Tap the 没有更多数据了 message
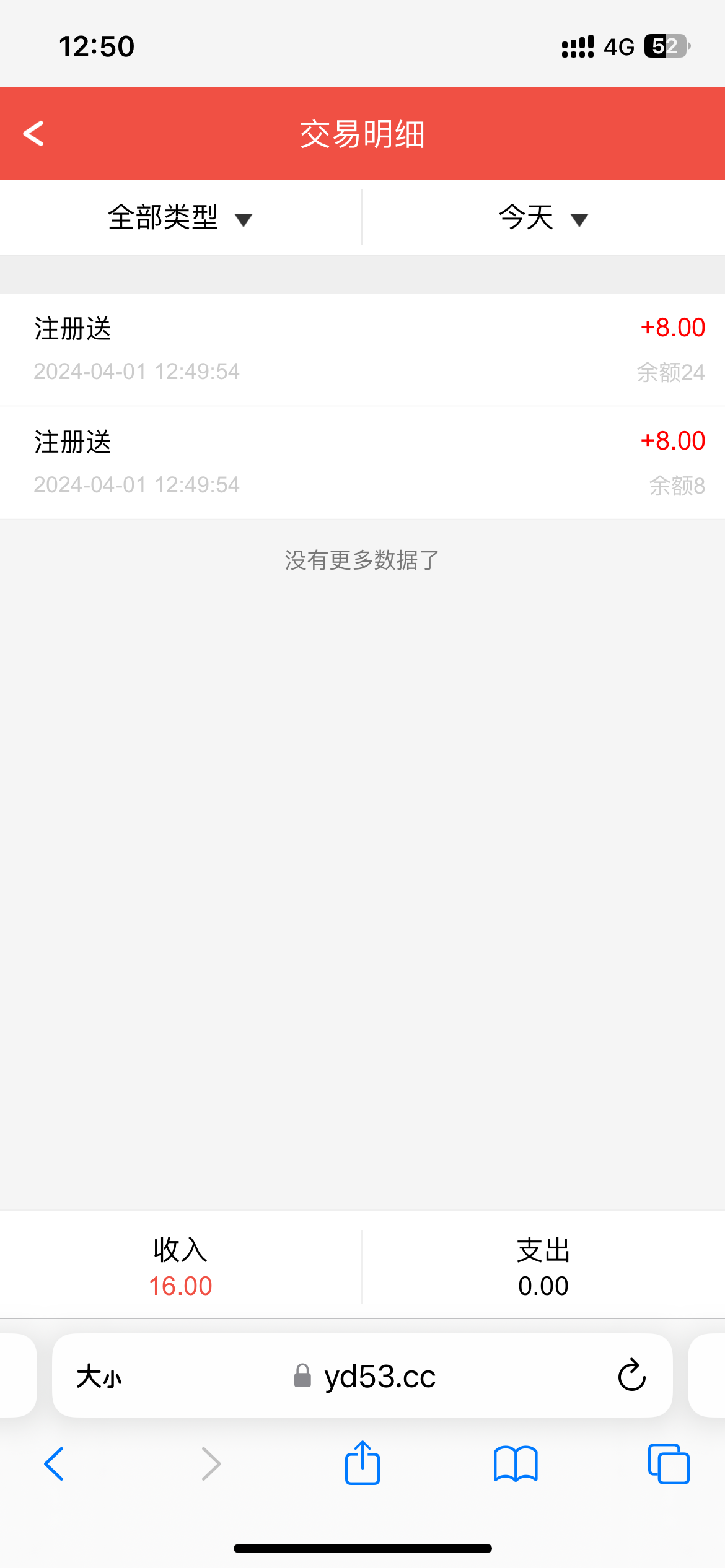 pyautogui.click(x=362, y=560)
